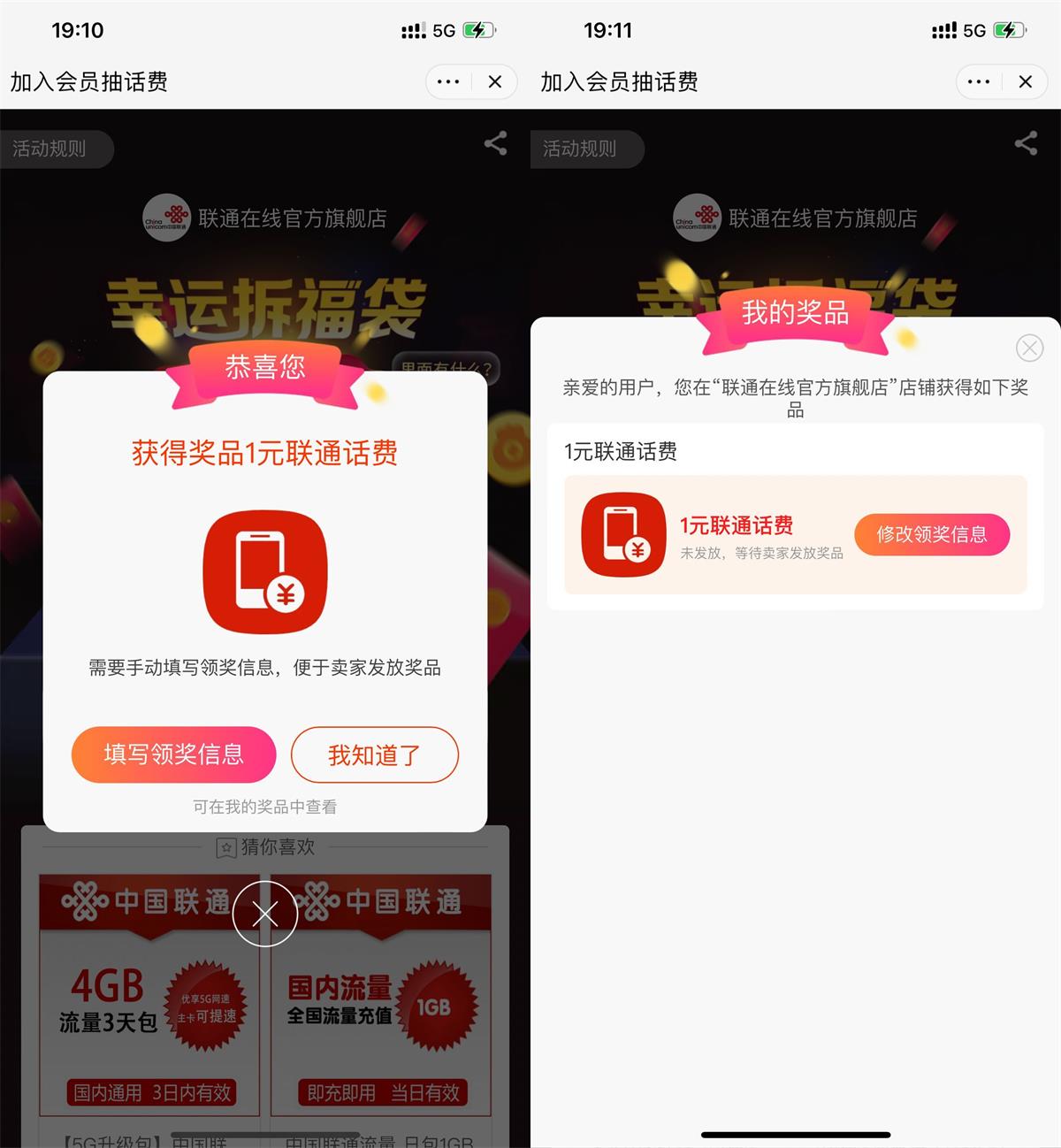This screenshot has width=1061, height=1148.
Task: Tap 修改领奖信息 for 1元联通话费
Action: tap(931, 534)
